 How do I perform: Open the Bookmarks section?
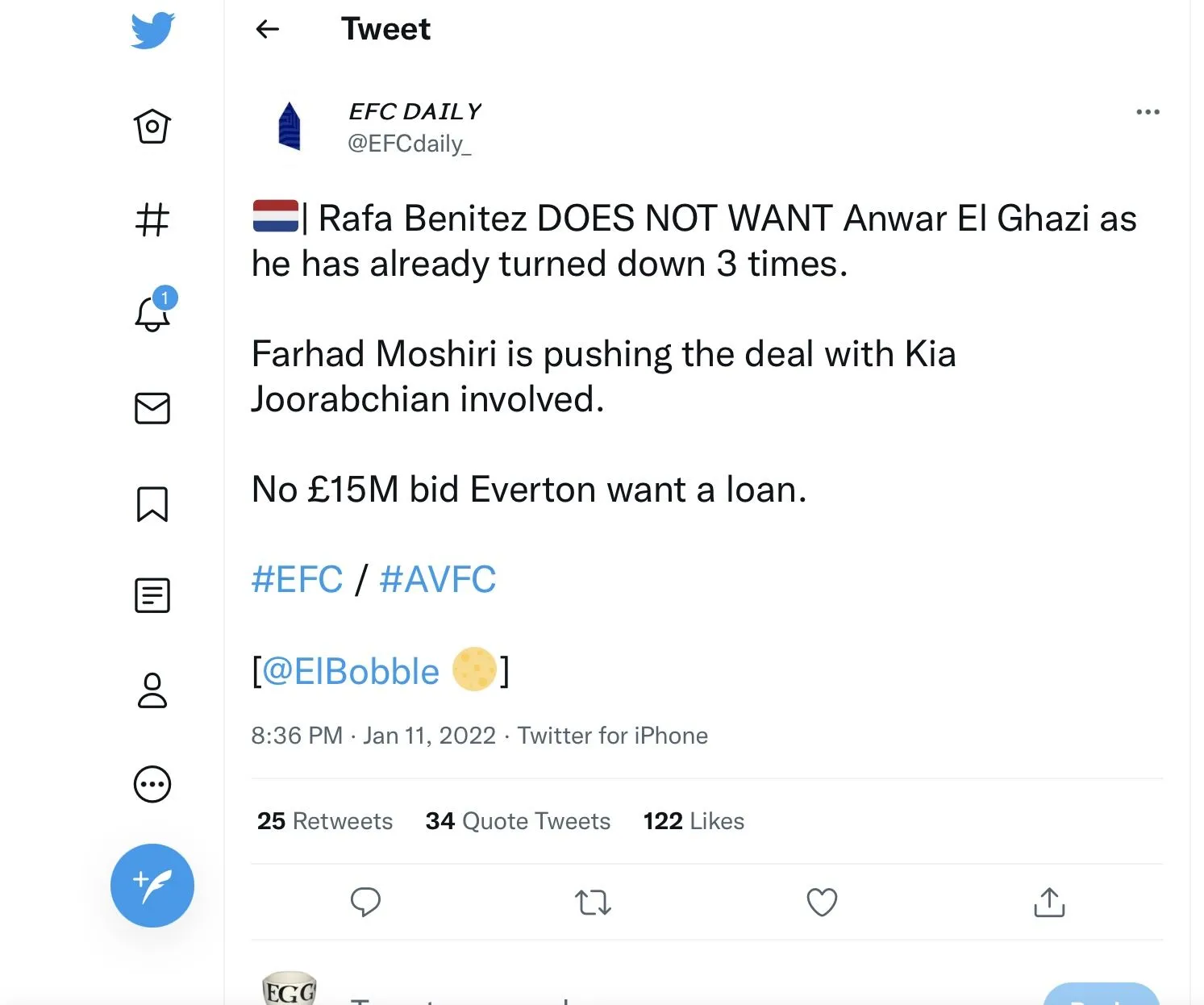[x=152, y=504]
